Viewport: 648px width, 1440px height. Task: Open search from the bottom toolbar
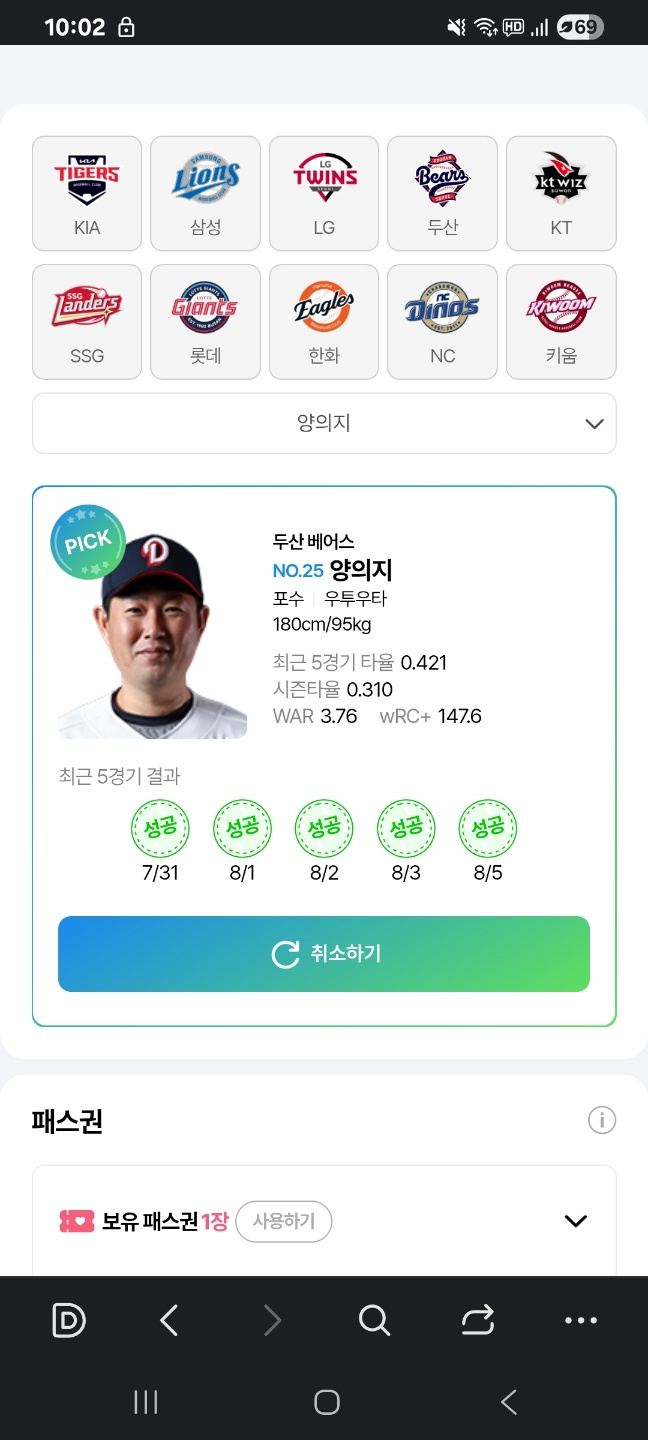(x=374, y=1321)
